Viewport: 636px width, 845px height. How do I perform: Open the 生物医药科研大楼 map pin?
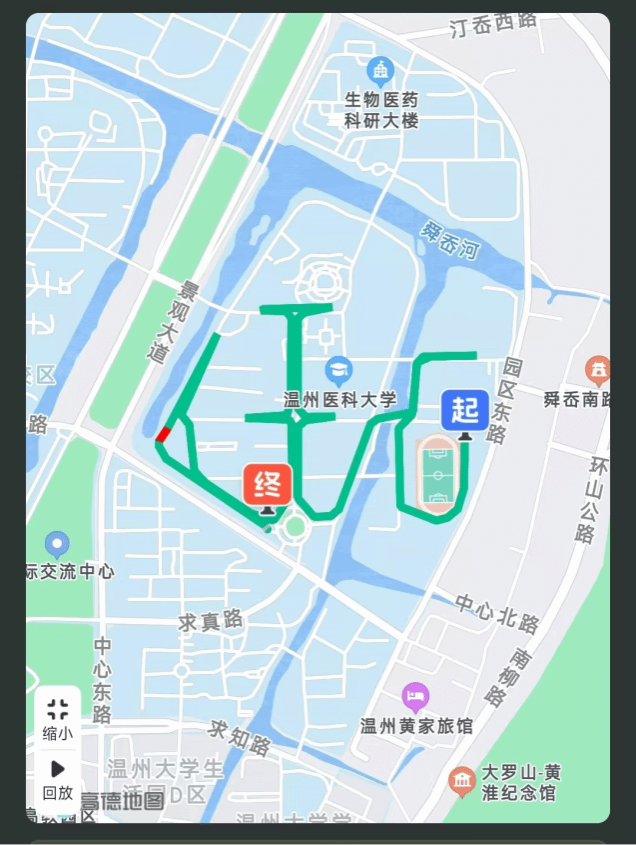click(x=380, y=70)
